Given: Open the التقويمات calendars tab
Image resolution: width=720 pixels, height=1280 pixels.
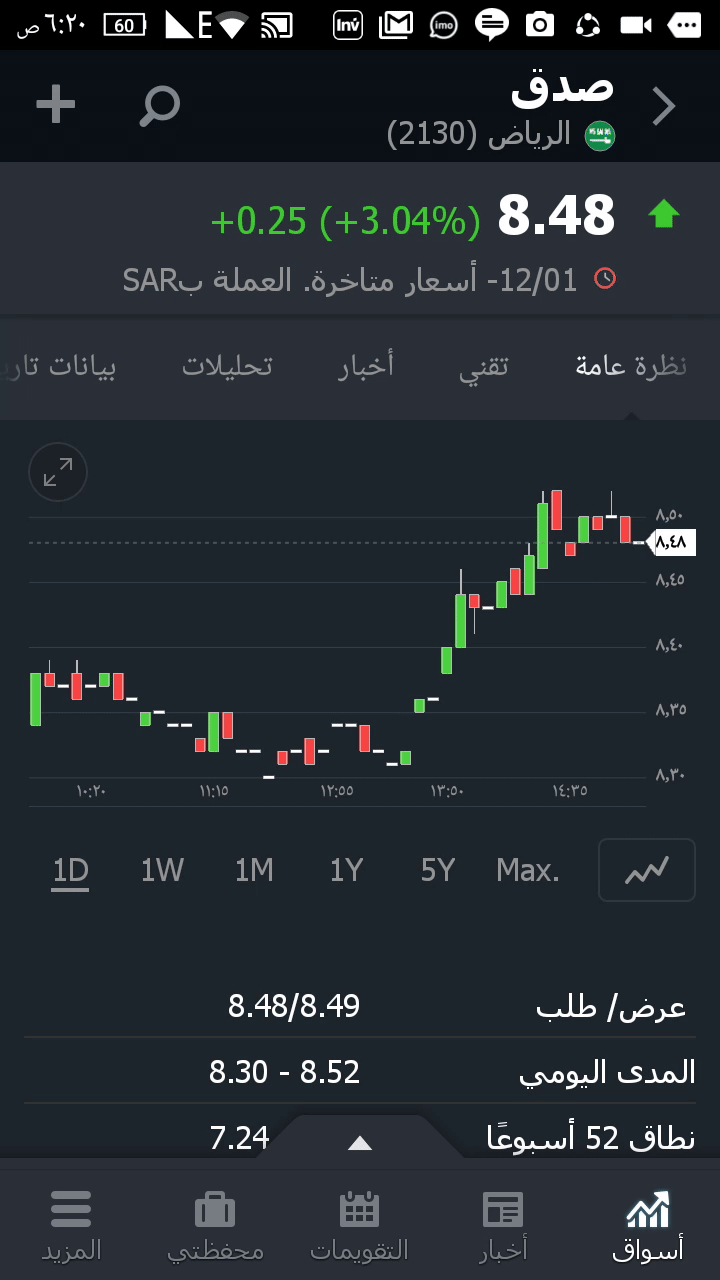Looking at the screenshot, I should pos(359,1225).
